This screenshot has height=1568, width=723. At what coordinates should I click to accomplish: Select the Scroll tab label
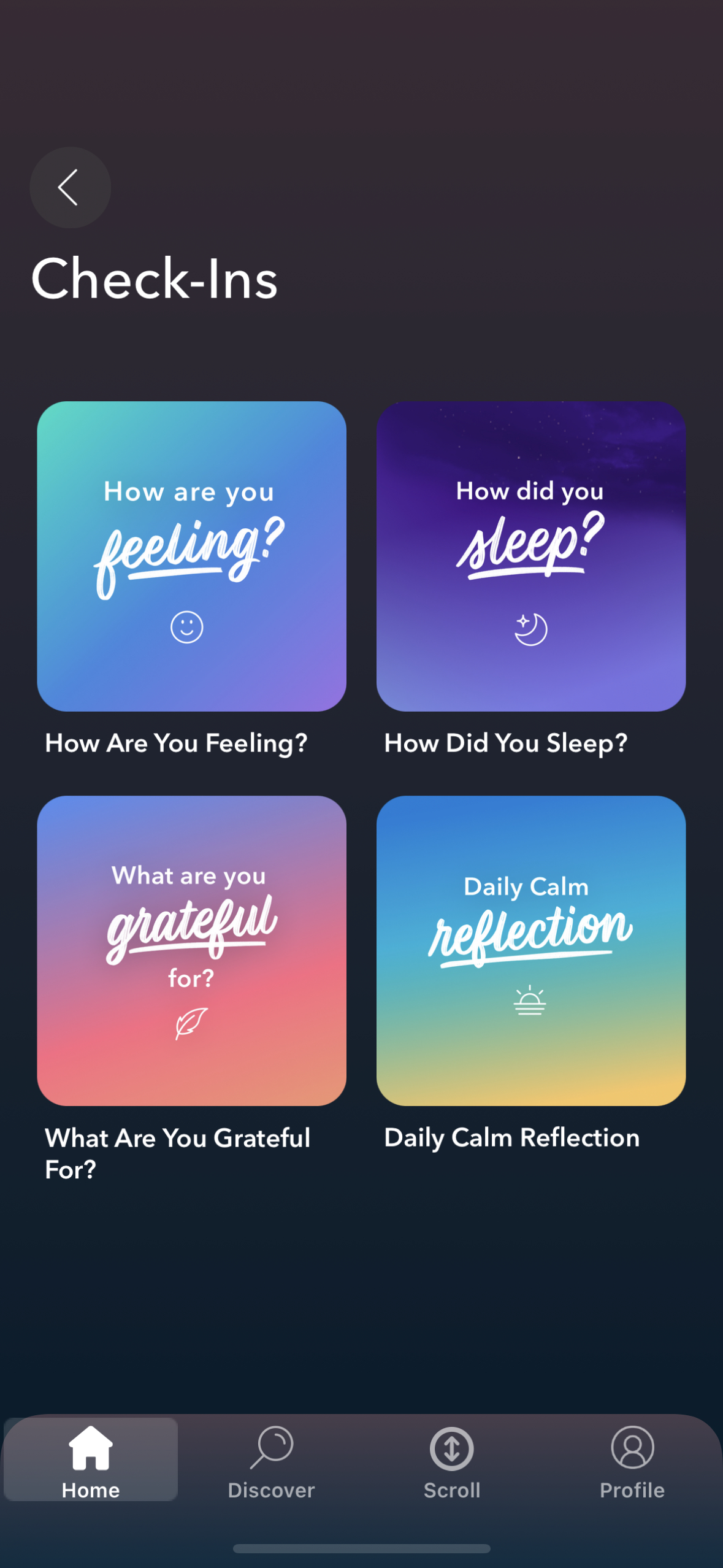click(x=451, y=1489)
